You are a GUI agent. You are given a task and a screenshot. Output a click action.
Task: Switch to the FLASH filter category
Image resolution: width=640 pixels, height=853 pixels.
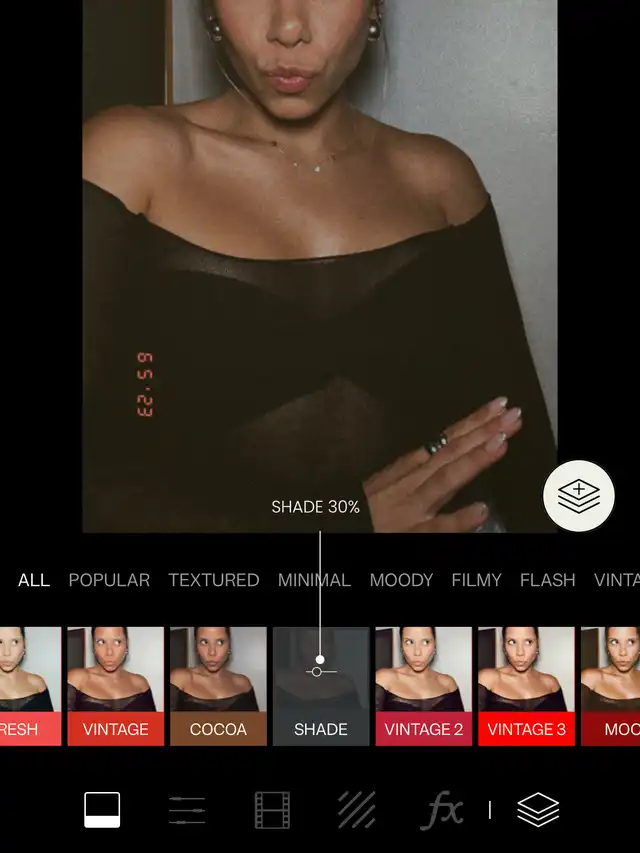point(547,580)
